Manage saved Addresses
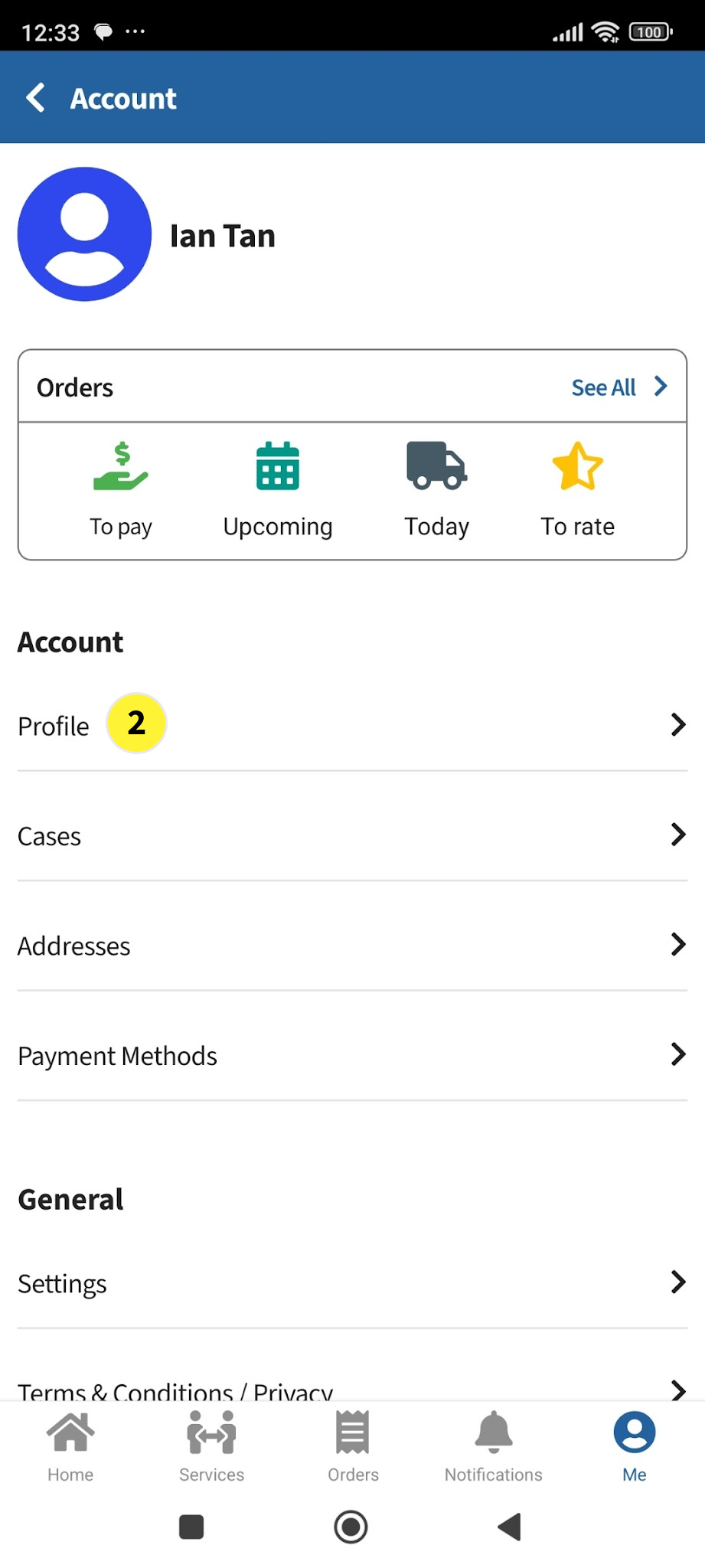The width and height of the screenshot is (705, 1568). [352, 946]
